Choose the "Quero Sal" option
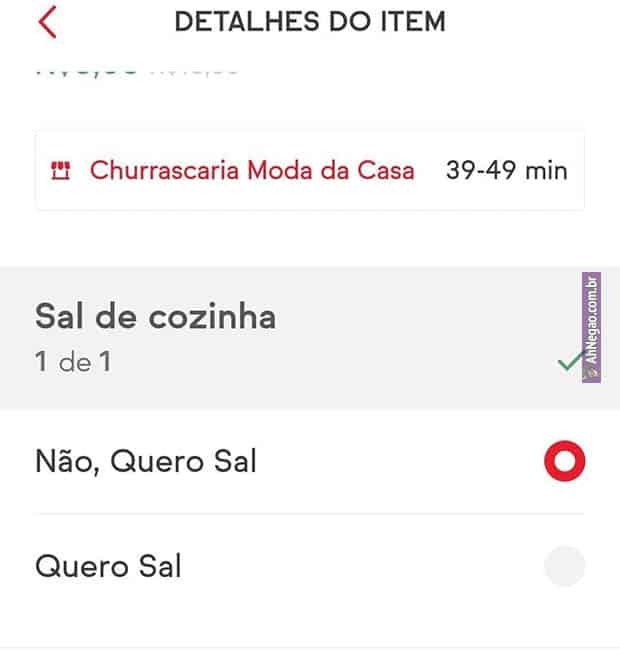This screenshot has height=654, width=620. coord(564,567)
